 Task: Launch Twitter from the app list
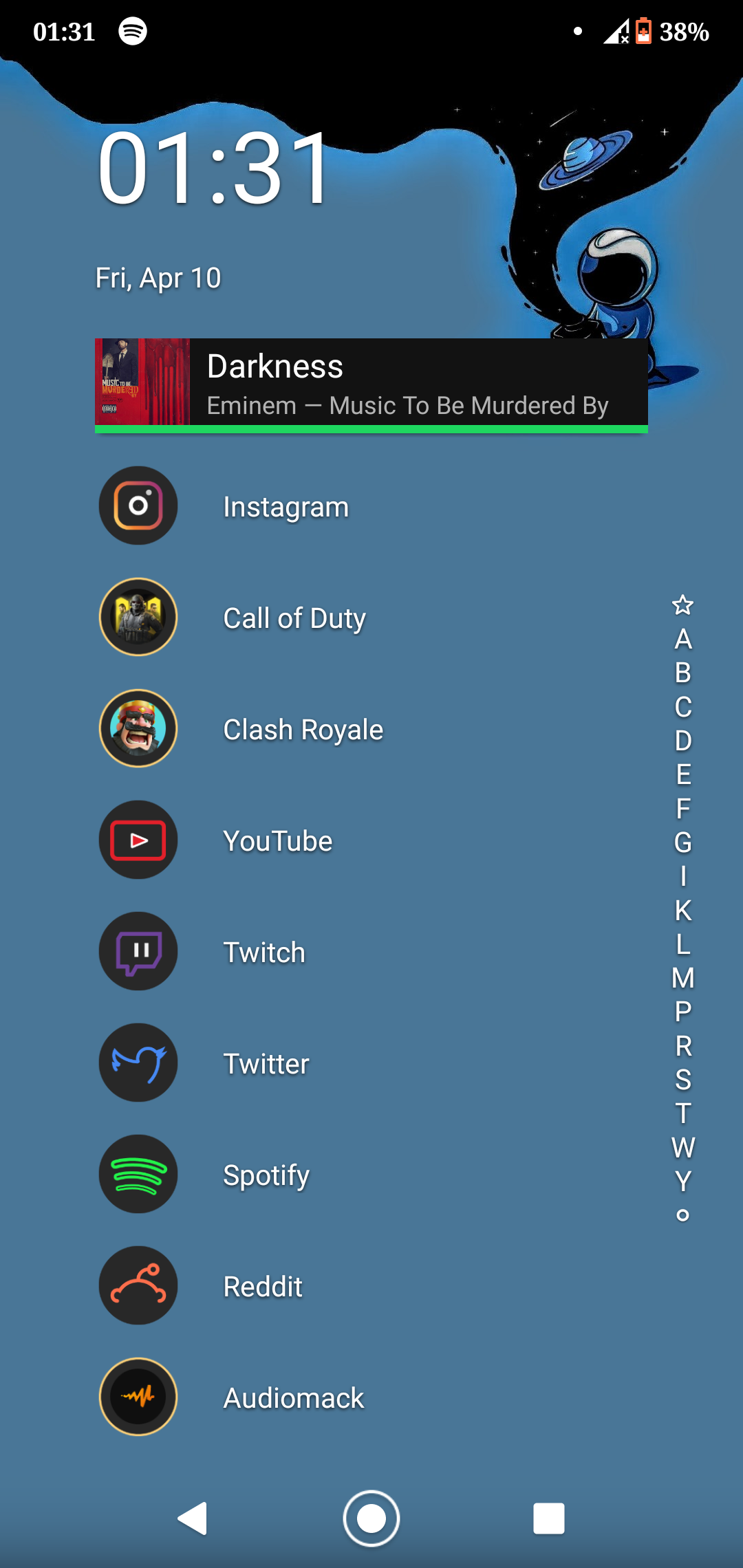(x=138, y=1063)
